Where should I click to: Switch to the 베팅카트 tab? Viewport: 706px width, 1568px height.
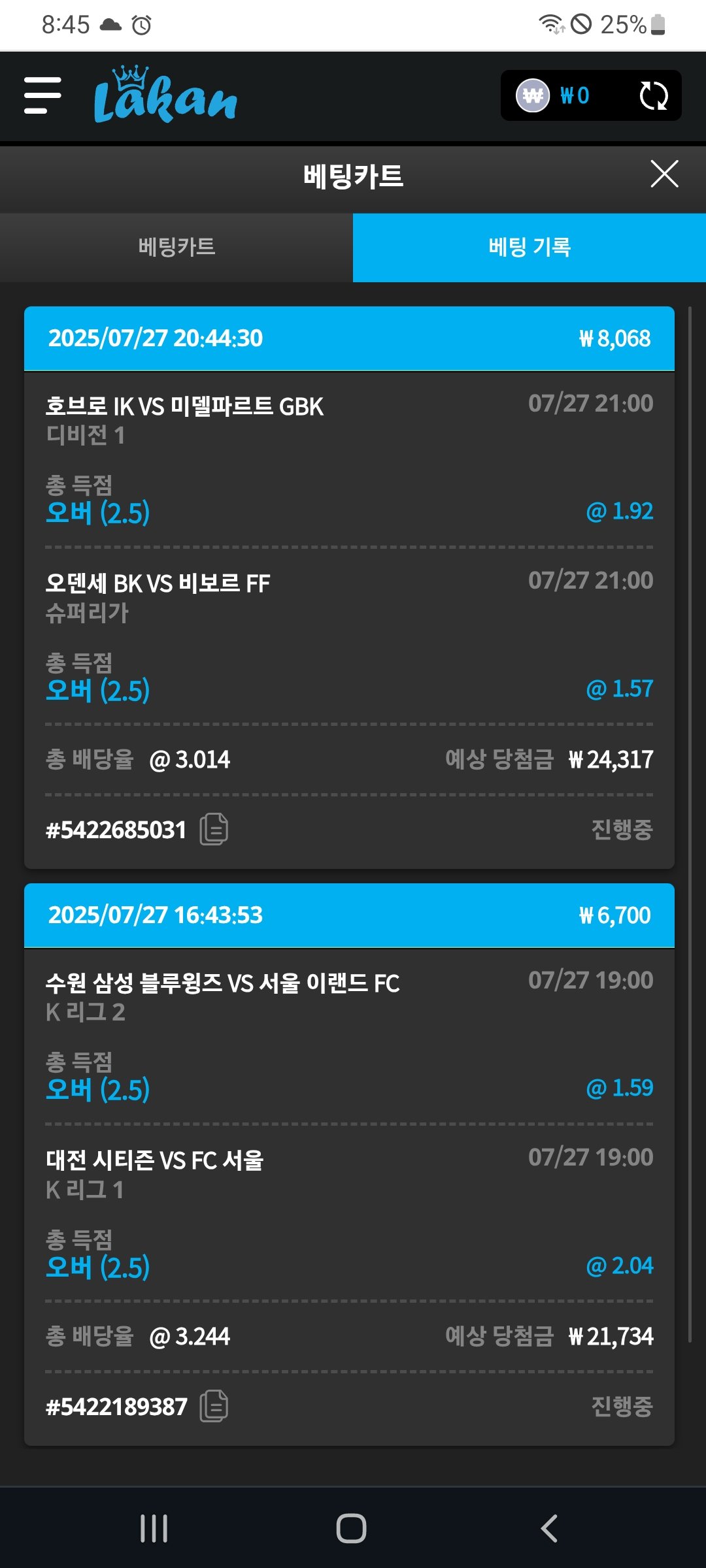pyautogui.click(x=176, y=248)
